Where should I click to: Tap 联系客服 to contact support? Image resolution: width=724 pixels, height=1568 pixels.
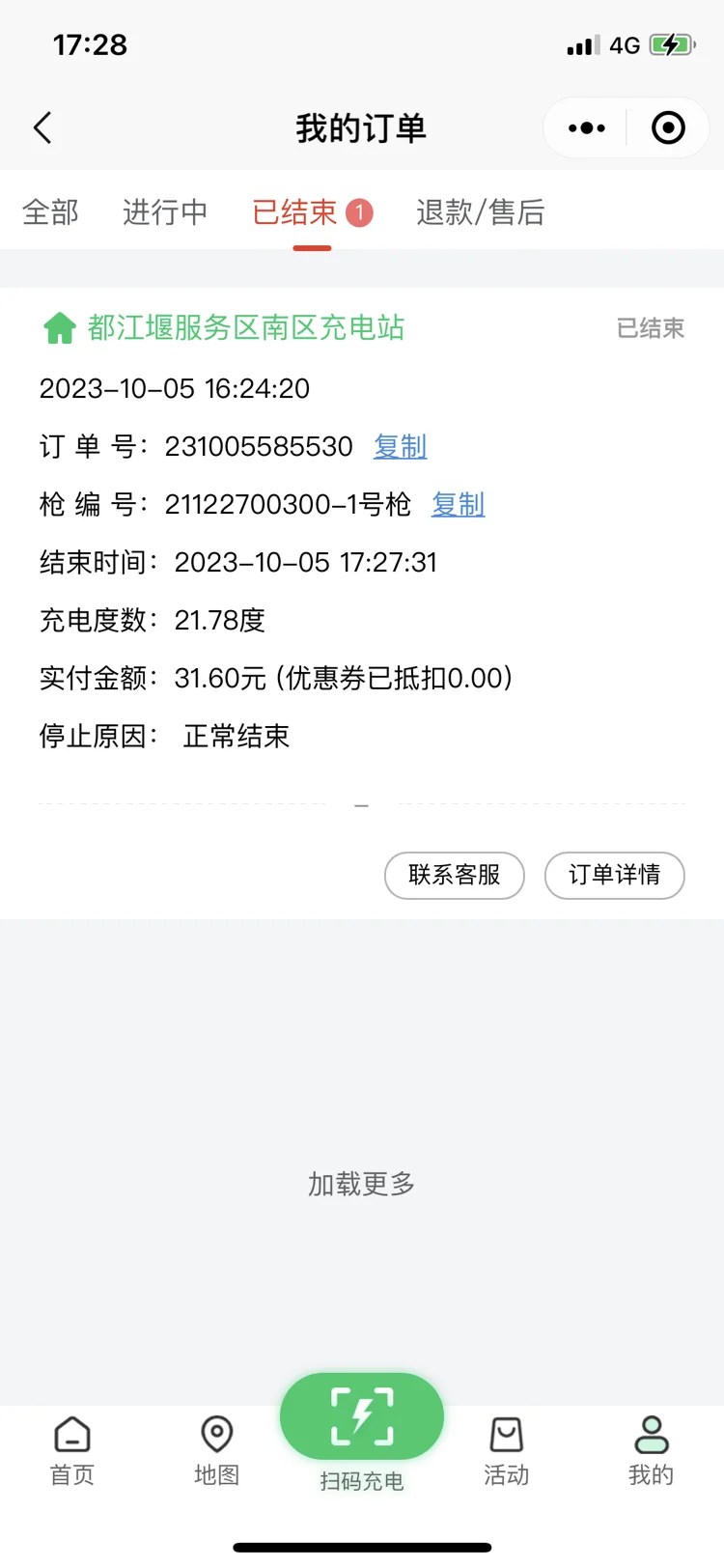(455, 875)
